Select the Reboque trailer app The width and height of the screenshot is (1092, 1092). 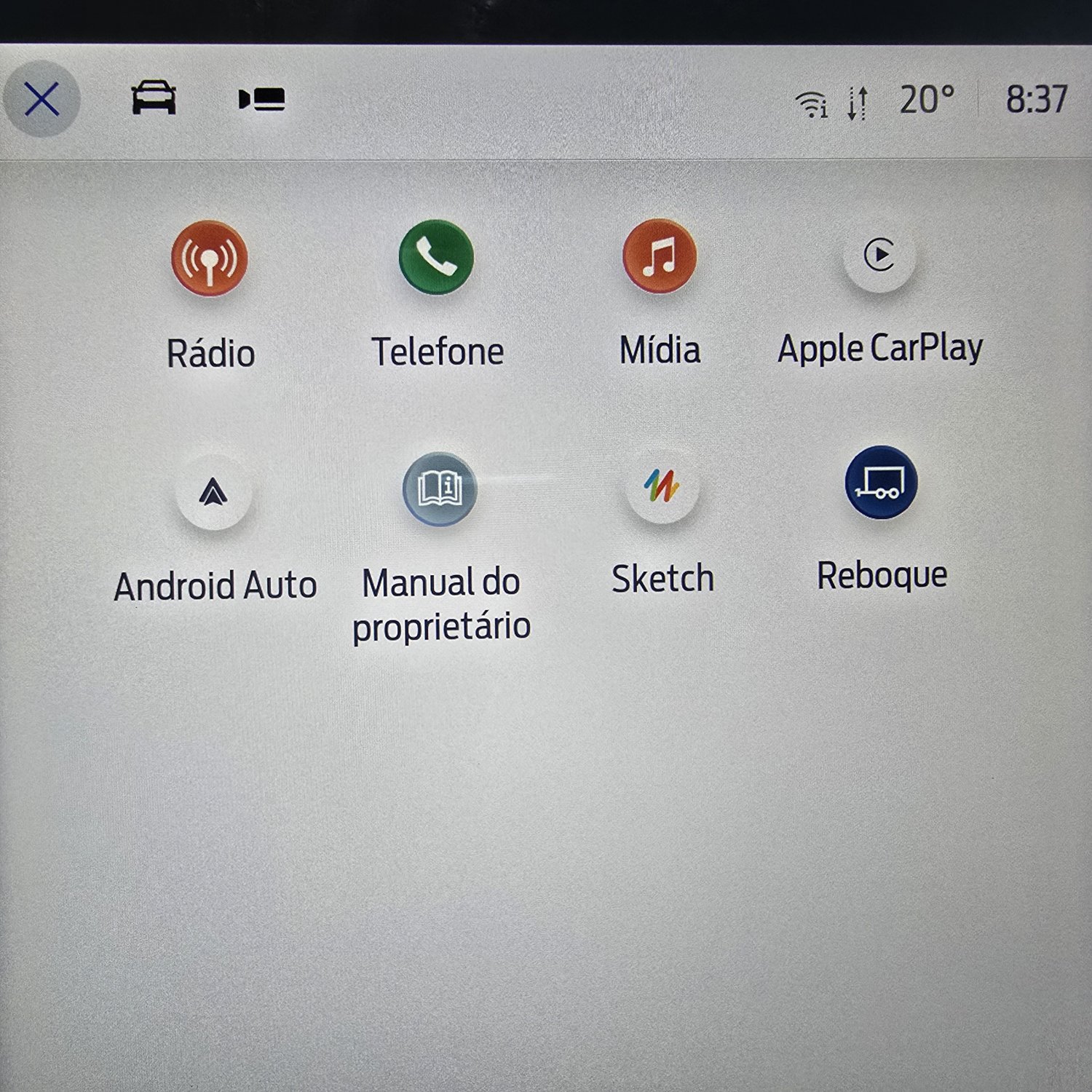coord(881,483)
